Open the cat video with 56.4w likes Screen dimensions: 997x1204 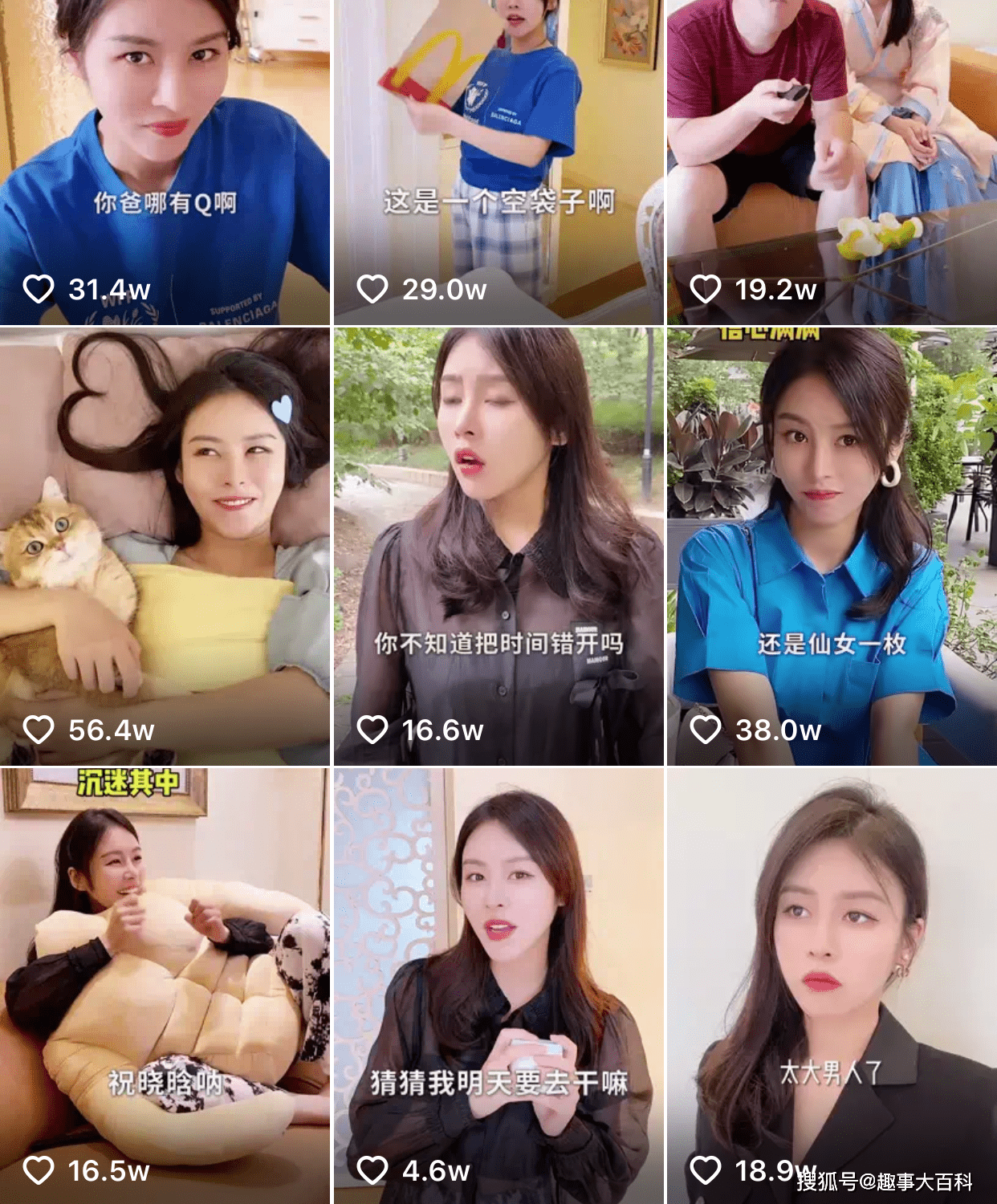click(165, 546)
